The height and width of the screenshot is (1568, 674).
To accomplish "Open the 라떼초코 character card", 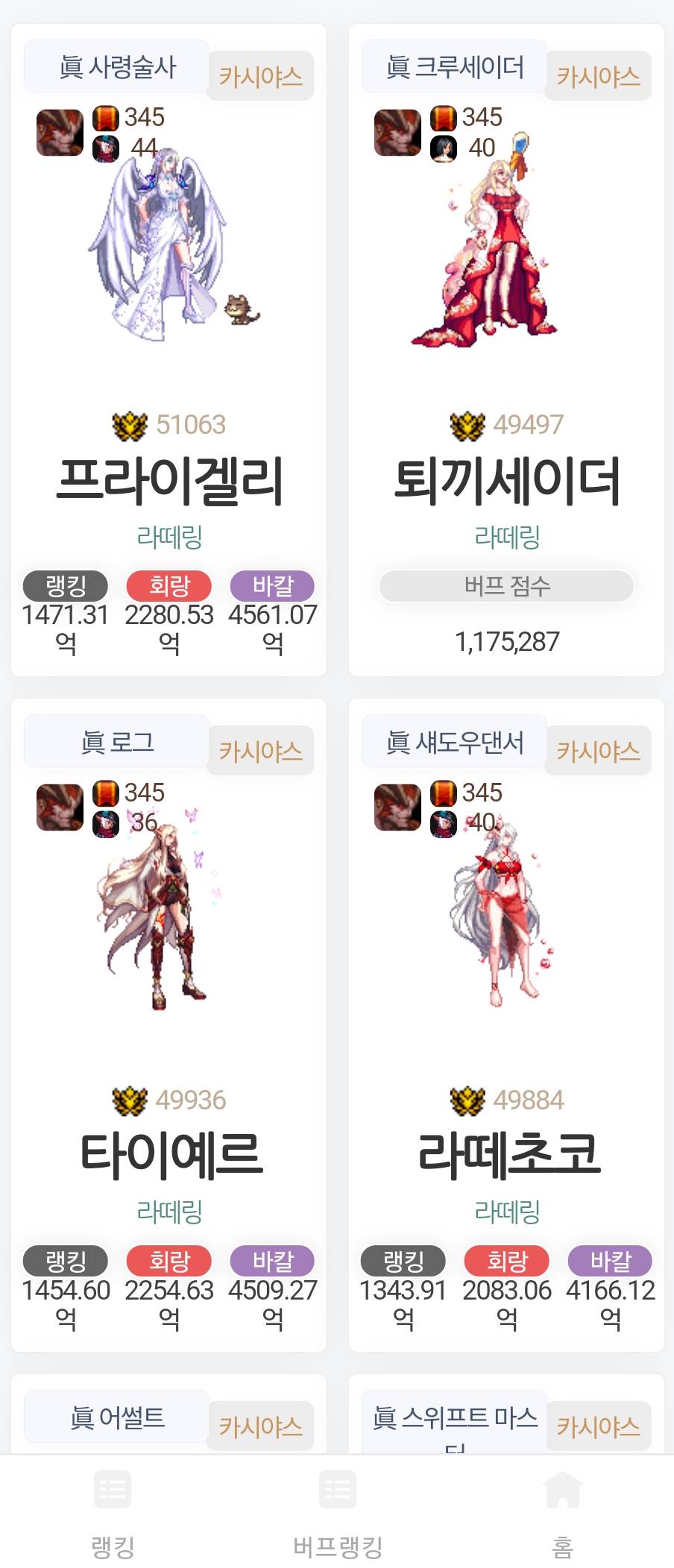I will point(506,1155).
